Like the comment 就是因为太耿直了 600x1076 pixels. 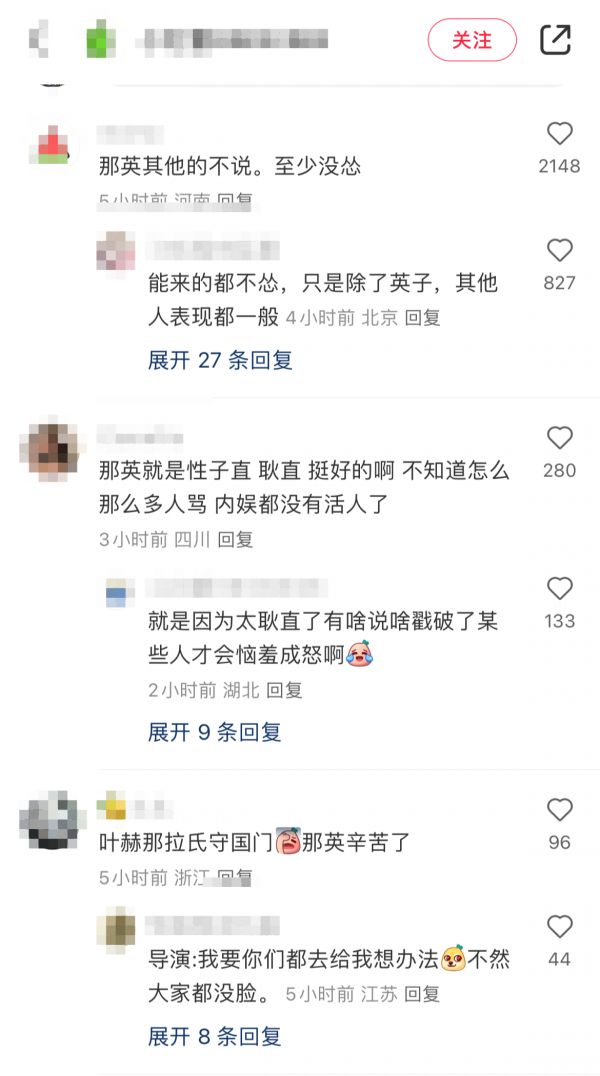point(559,589)
